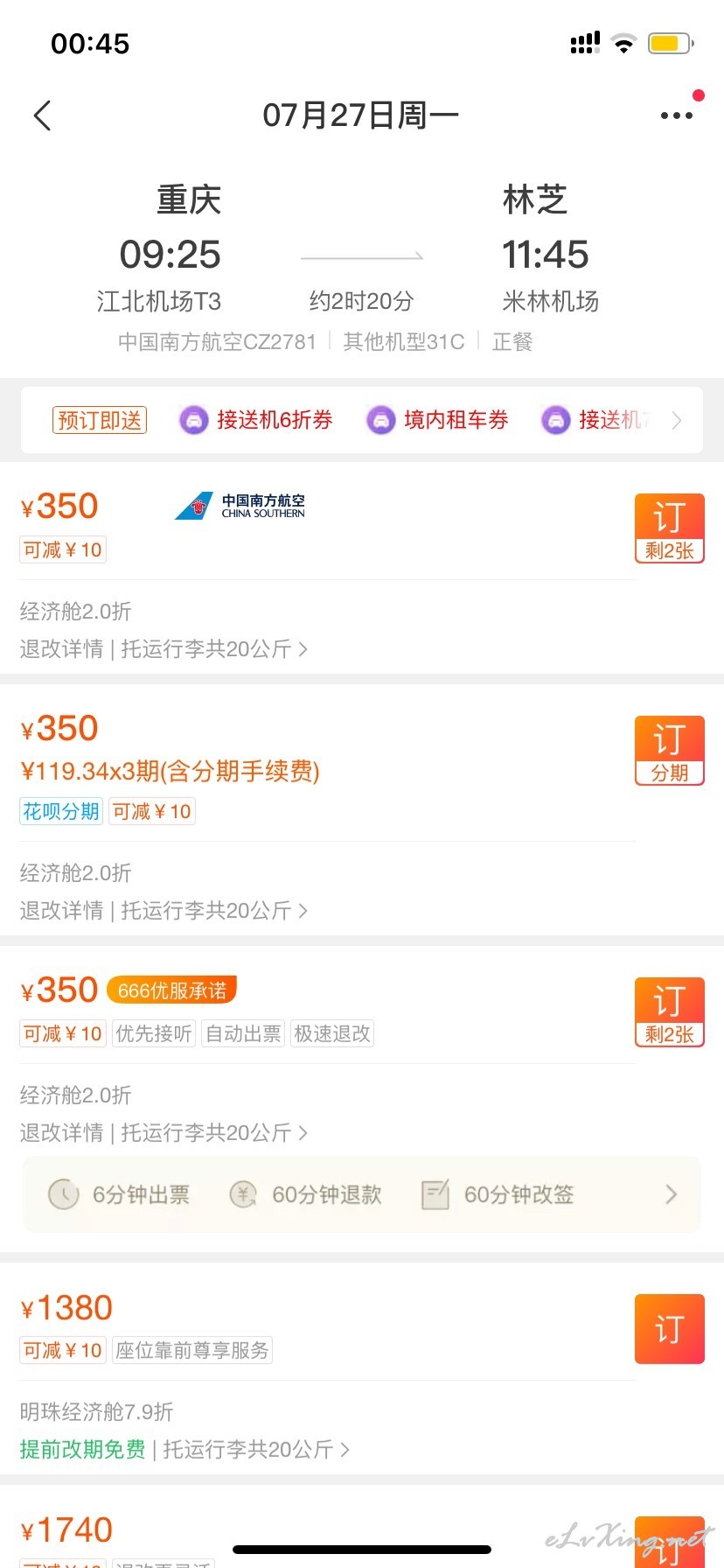This screenshot has width=724, height=1568.
Task: Go back using the top-left arrow
Action: [x=42, y=115]
